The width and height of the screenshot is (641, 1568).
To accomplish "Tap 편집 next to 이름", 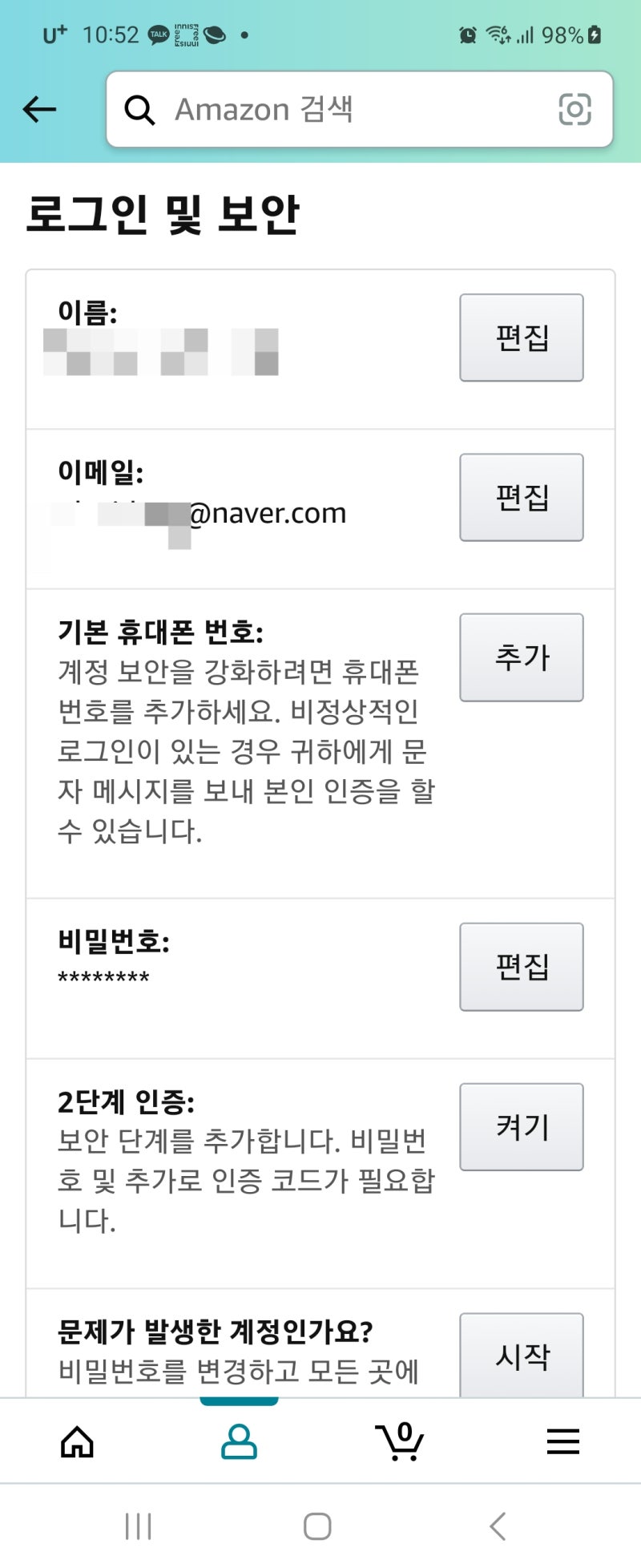I will [522, 337].
